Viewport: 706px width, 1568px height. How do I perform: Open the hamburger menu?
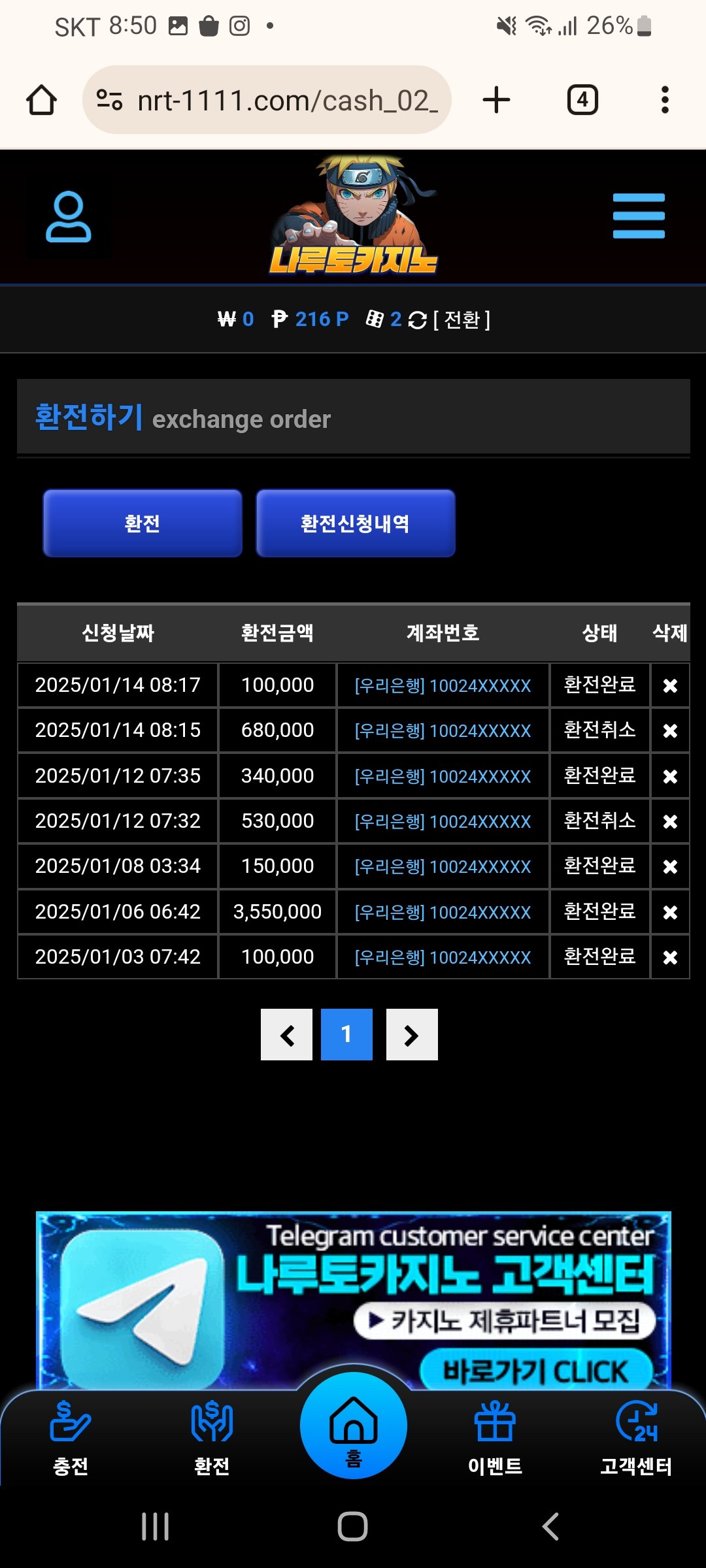tap(639, 216)
